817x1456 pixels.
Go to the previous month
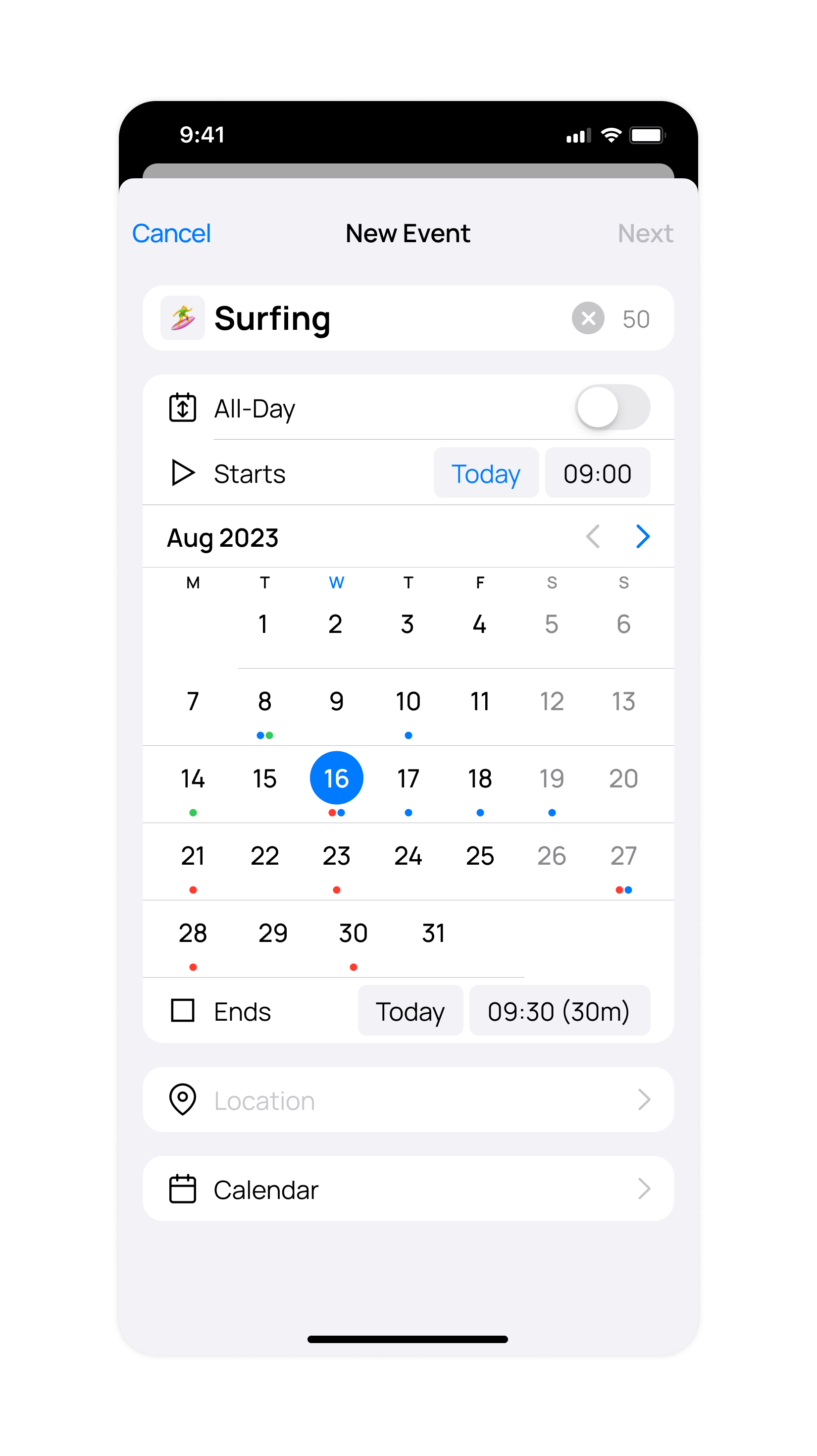[x=593, y=536]
